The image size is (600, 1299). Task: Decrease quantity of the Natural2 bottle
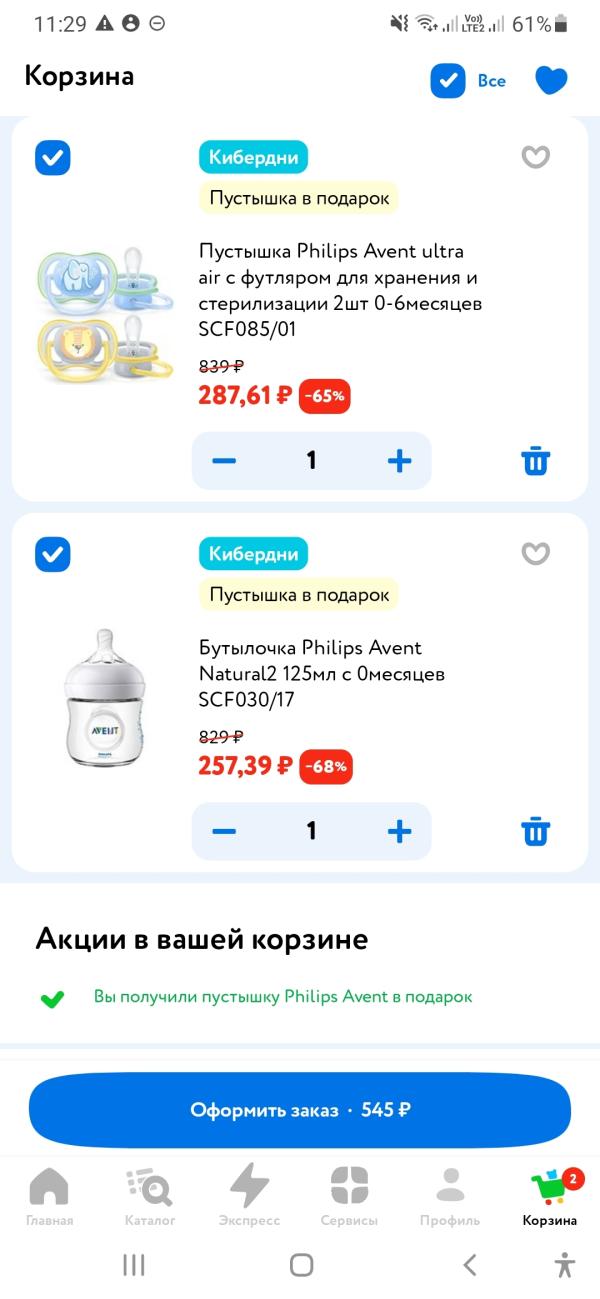[224, 831]
